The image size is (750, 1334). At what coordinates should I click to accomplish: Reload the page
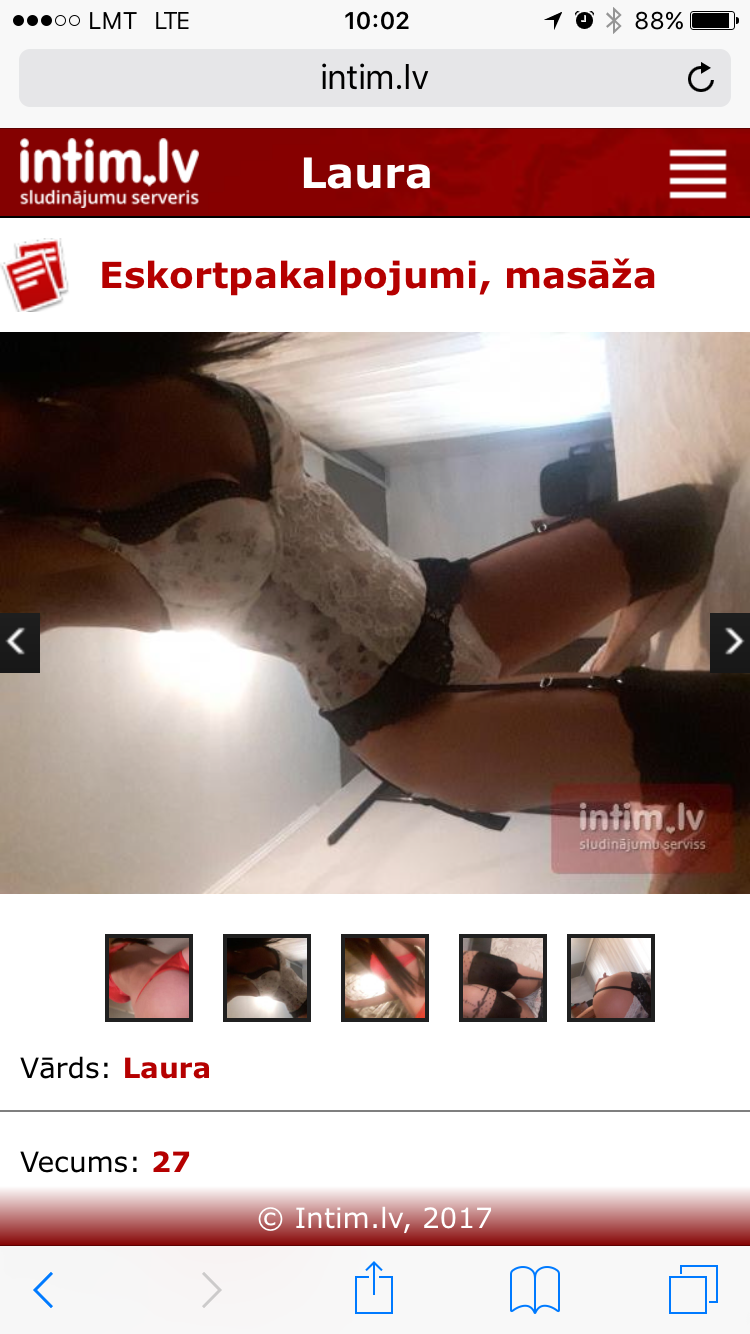tap(700, 77)
